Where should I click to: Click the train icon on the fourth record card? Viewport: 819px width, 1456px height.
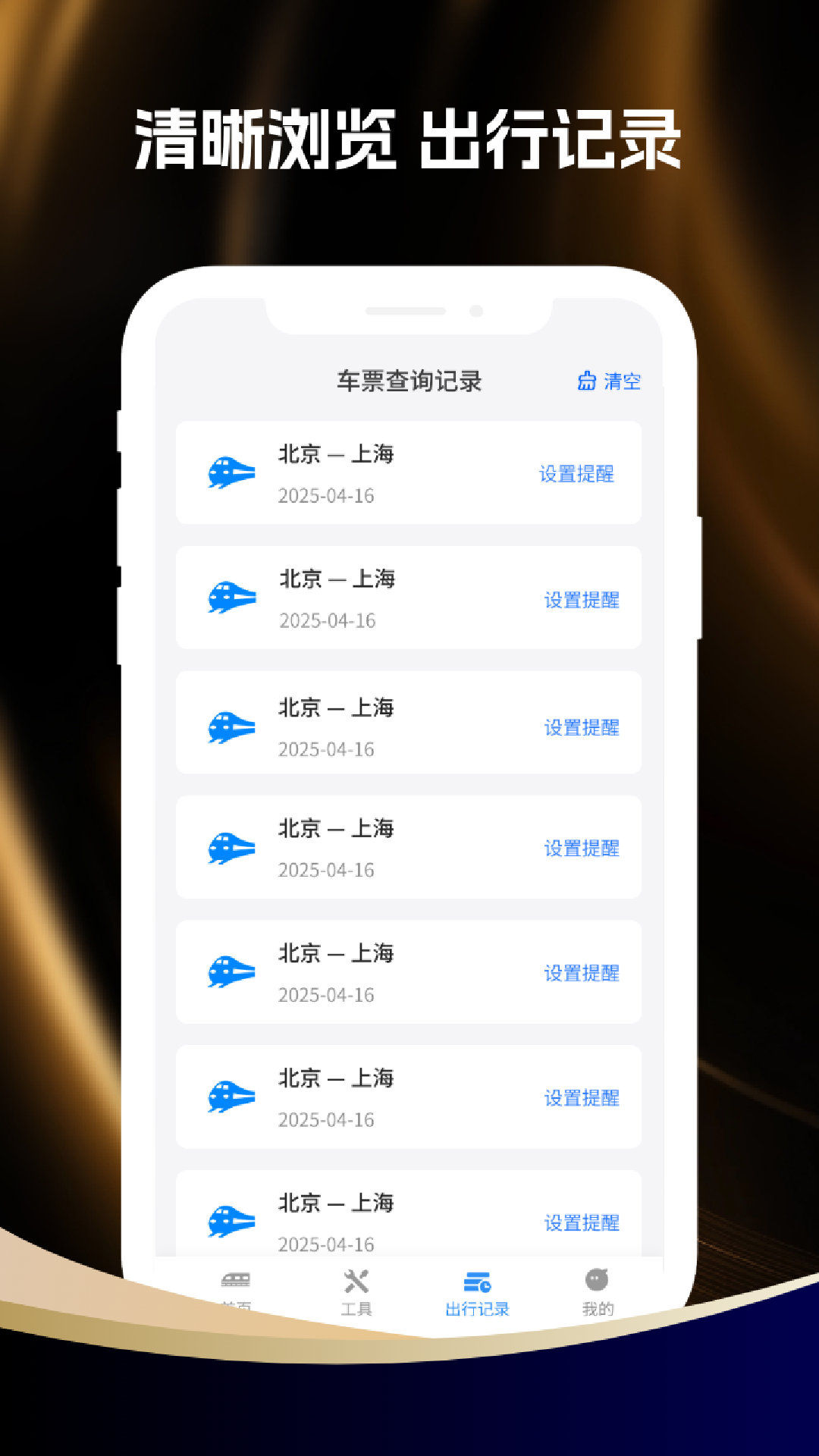pos(233,848)
